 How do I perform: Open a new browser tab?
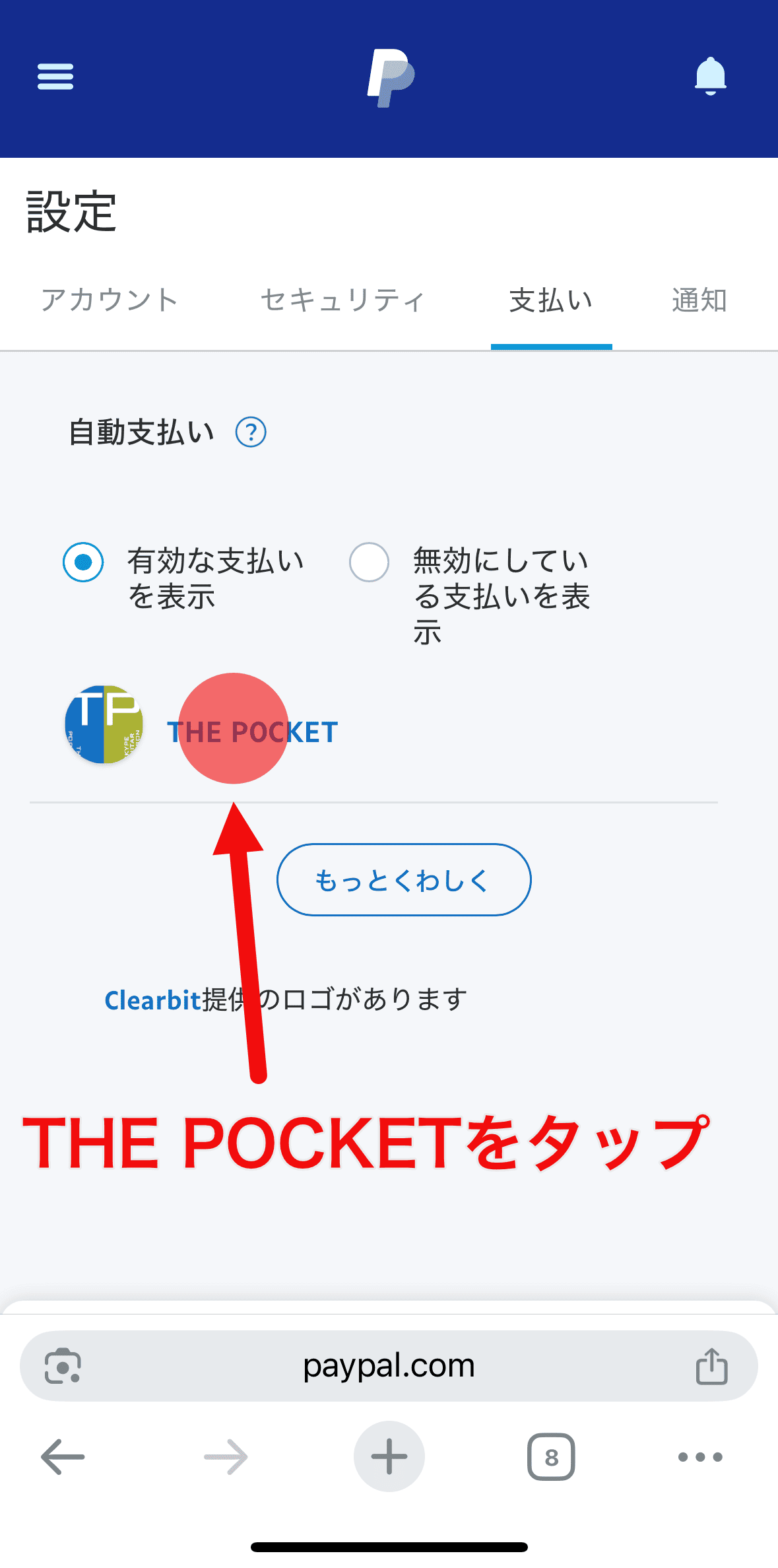(389, 1456)
